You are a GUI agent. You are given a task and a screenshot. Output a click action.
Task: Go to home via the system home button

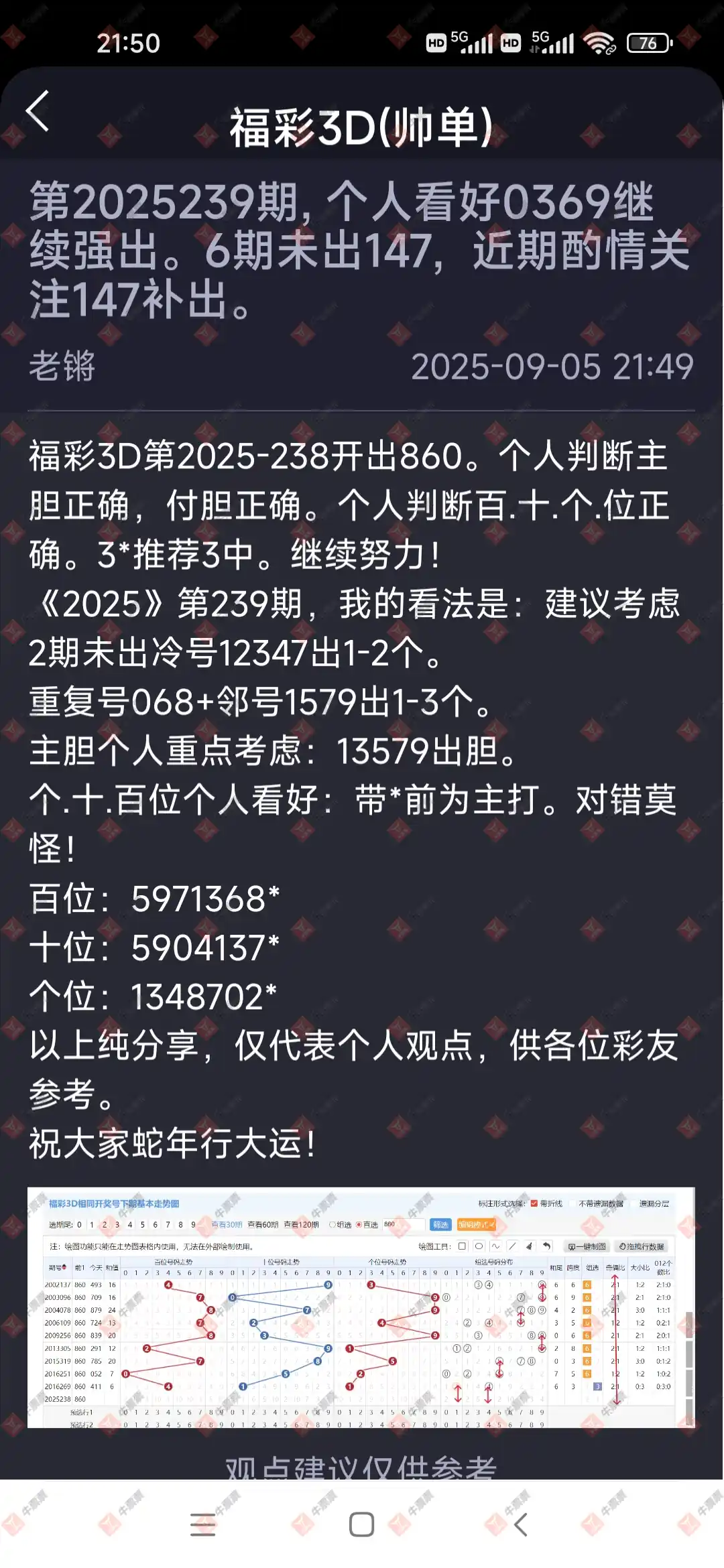tap(361, 1524)
